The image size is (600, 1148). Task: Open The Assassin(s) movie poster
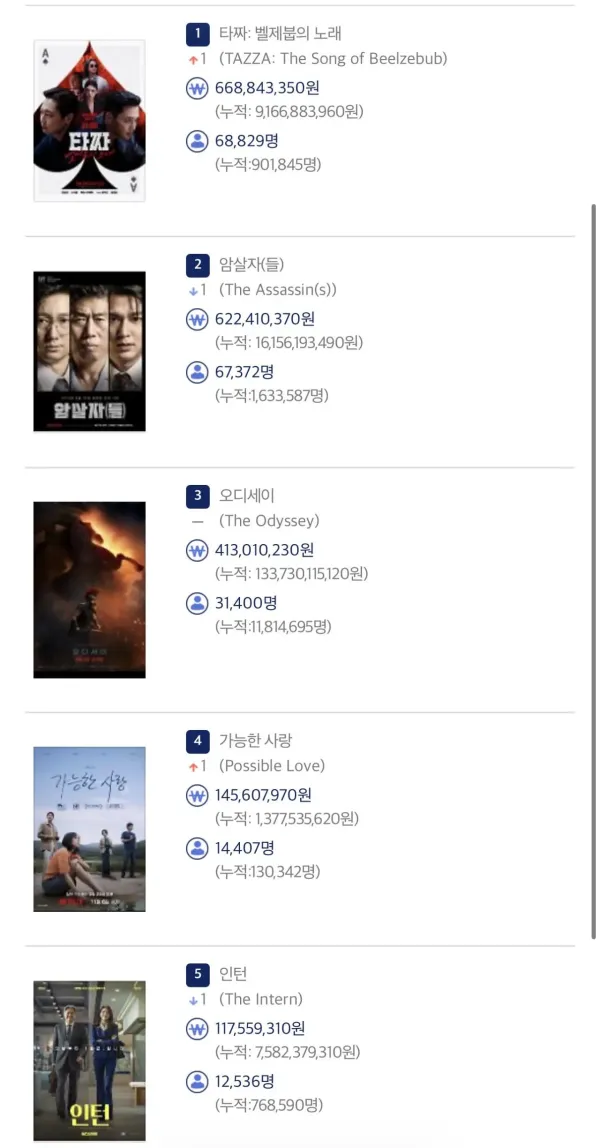[89, 351]
